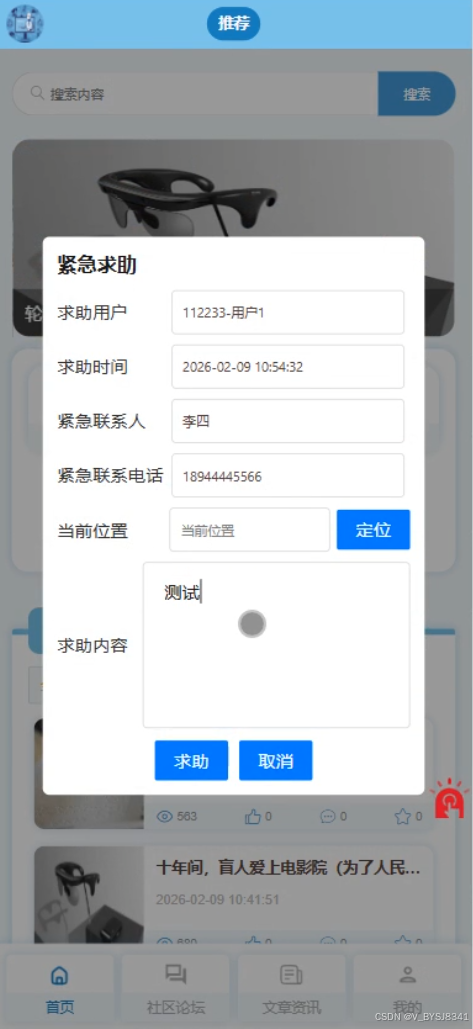This screenshot has width=473, height=1029.
Task: Edit the 求助时间 field
Action: click(288, 367)
